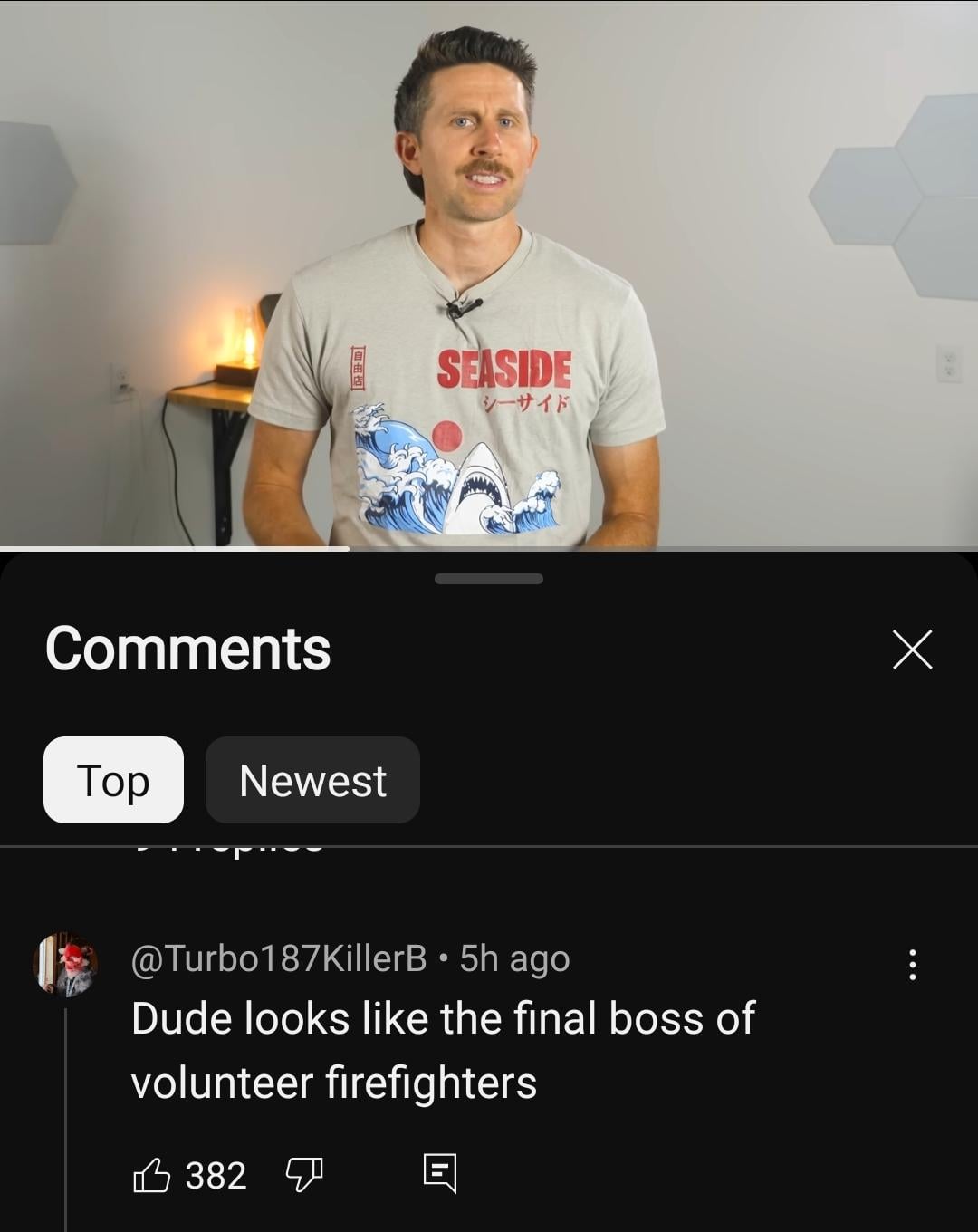978x1232 pixels.
Task: Tap the comments panel drag handle
Action: (x=489, y=579)
